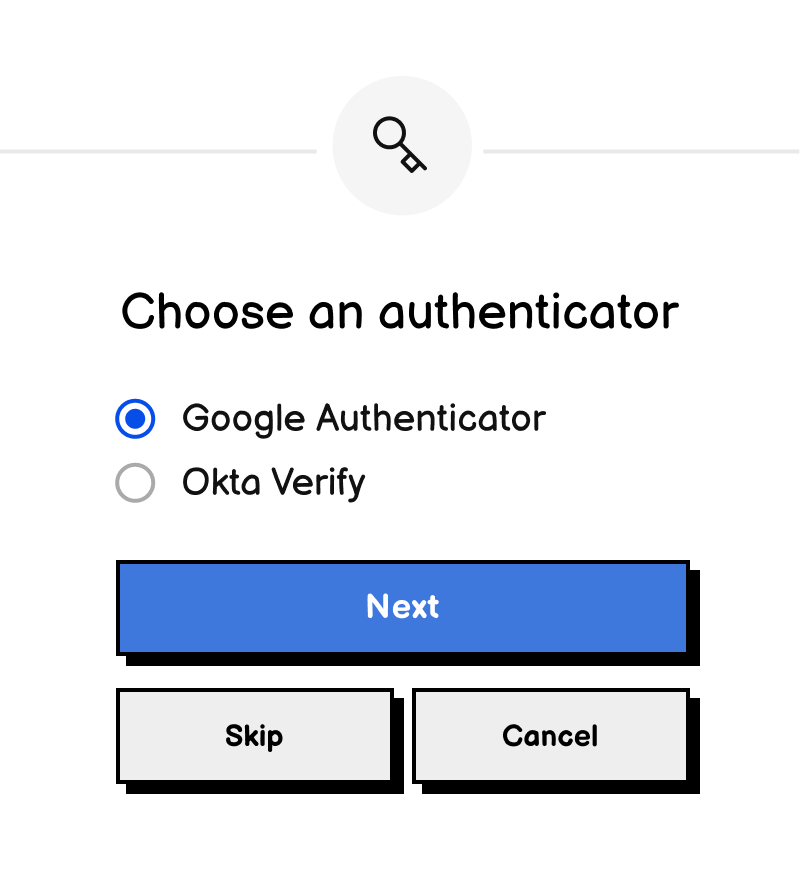Cancel the authenticator setup
The height and width of the screenshot is (880, 800).
(550, 736)
